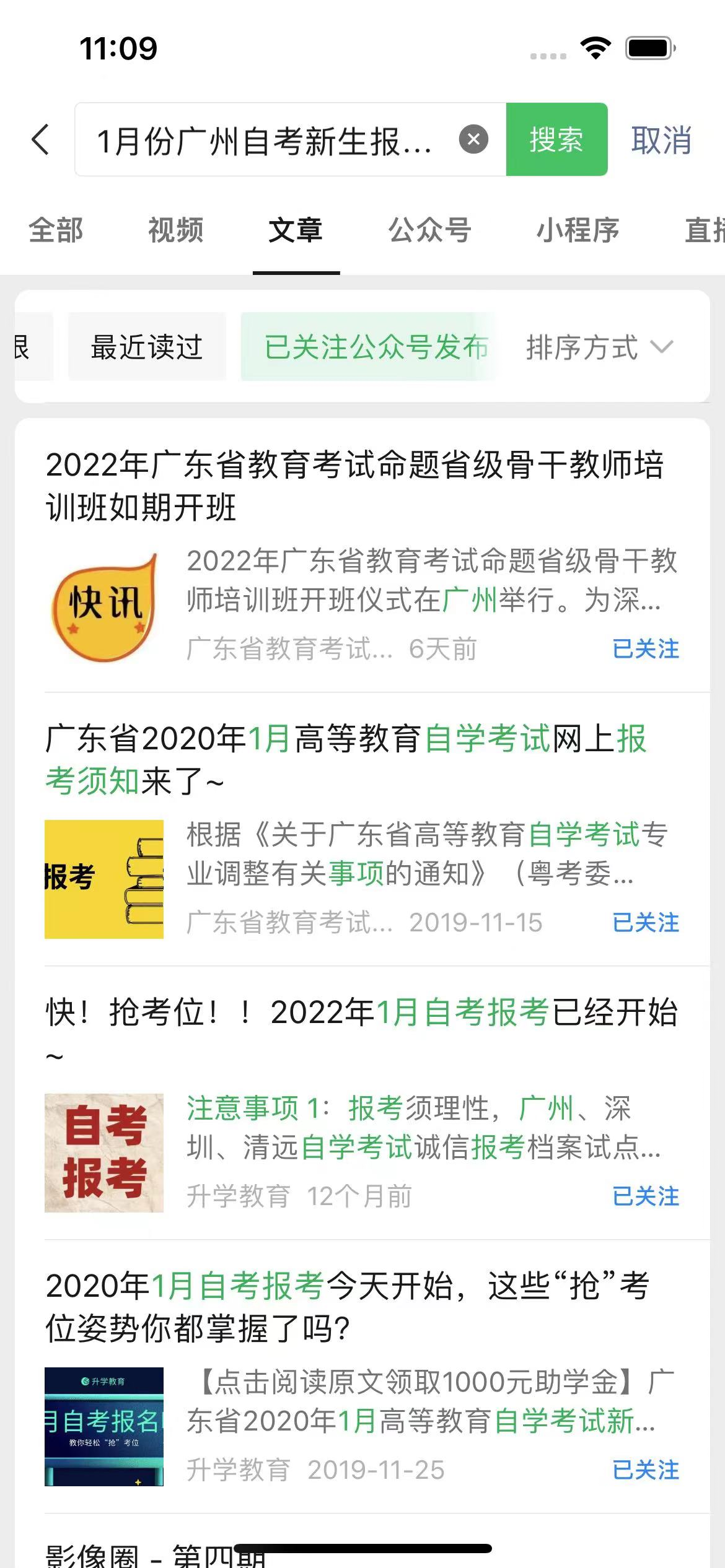
Task: Switch to the 视频 tab
Action: coord(175,230)
